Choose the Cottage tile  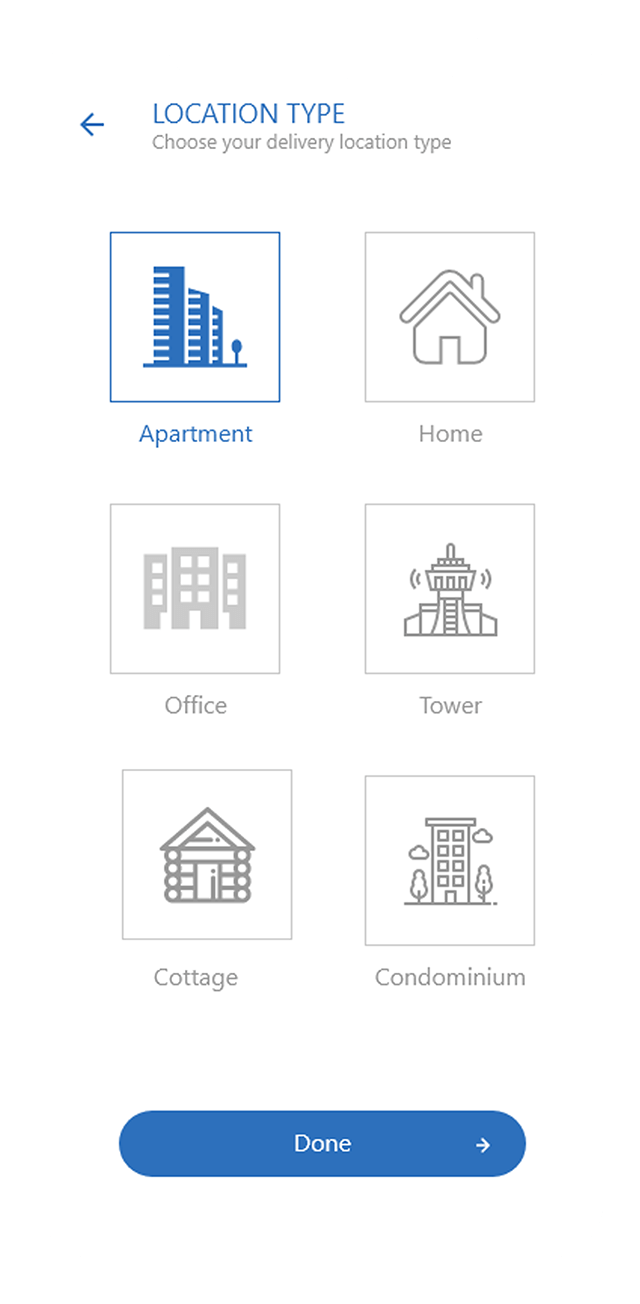(207, 855)
